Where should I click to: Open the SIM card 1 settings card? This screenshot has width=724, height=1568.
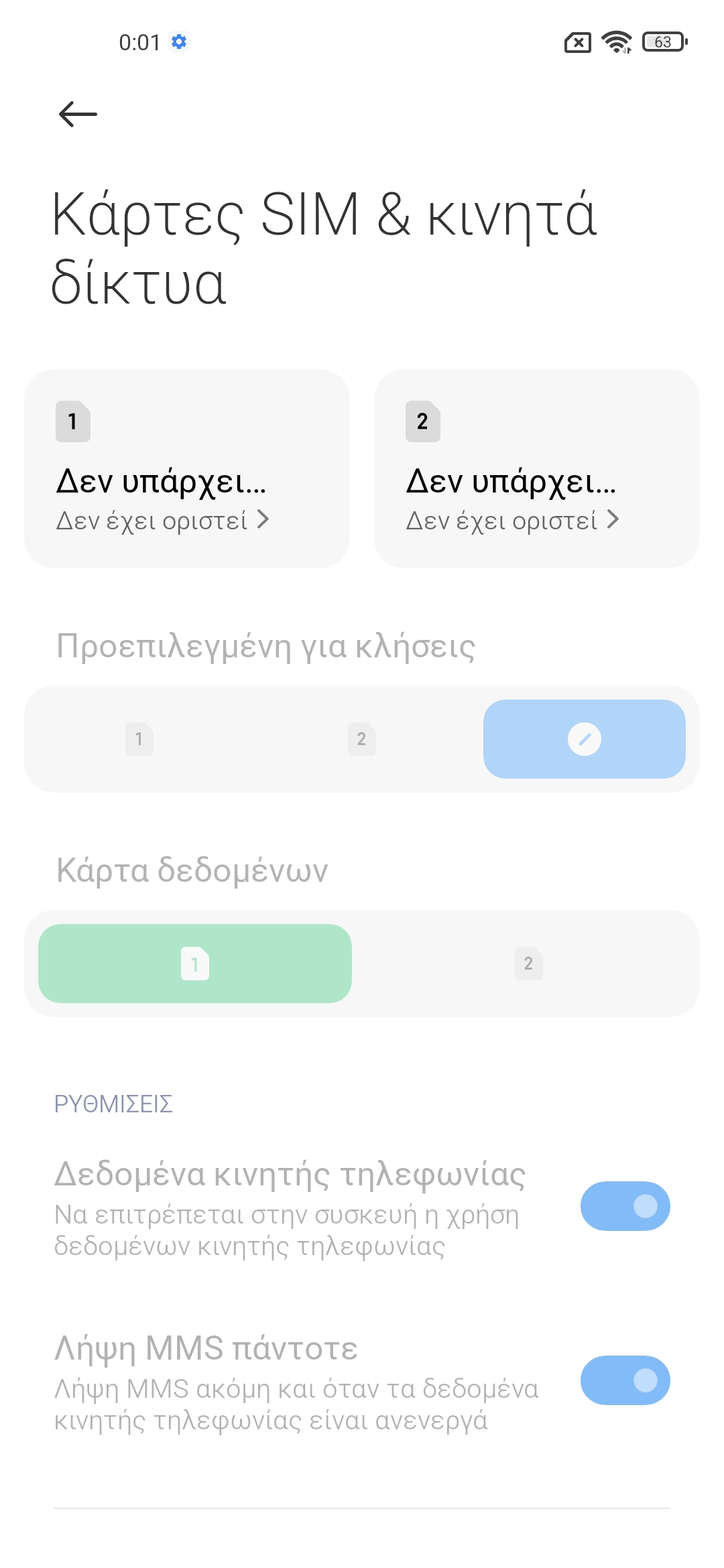tap(186, 468)
